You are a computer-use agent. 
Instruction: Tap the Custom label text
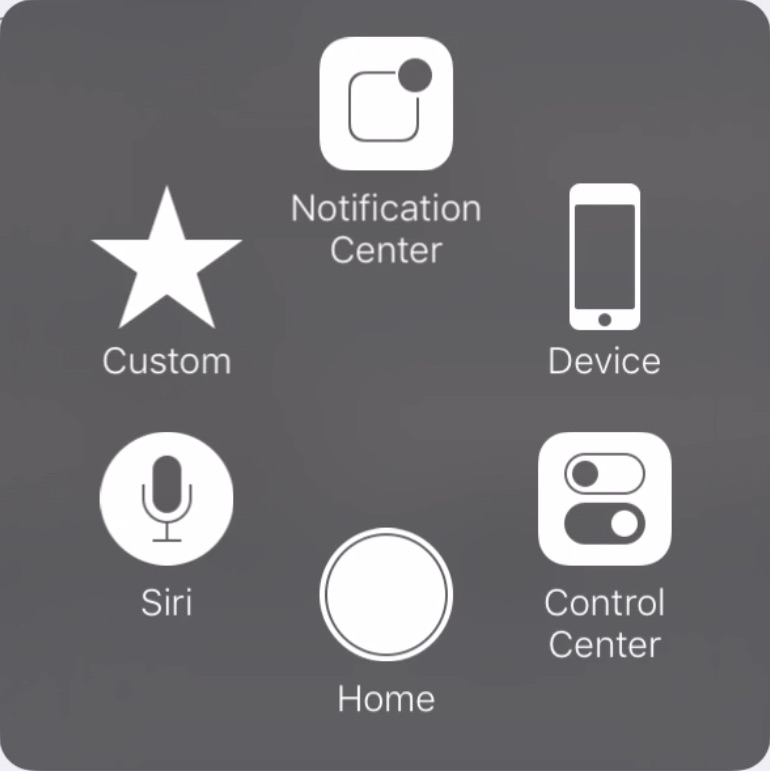166,361
